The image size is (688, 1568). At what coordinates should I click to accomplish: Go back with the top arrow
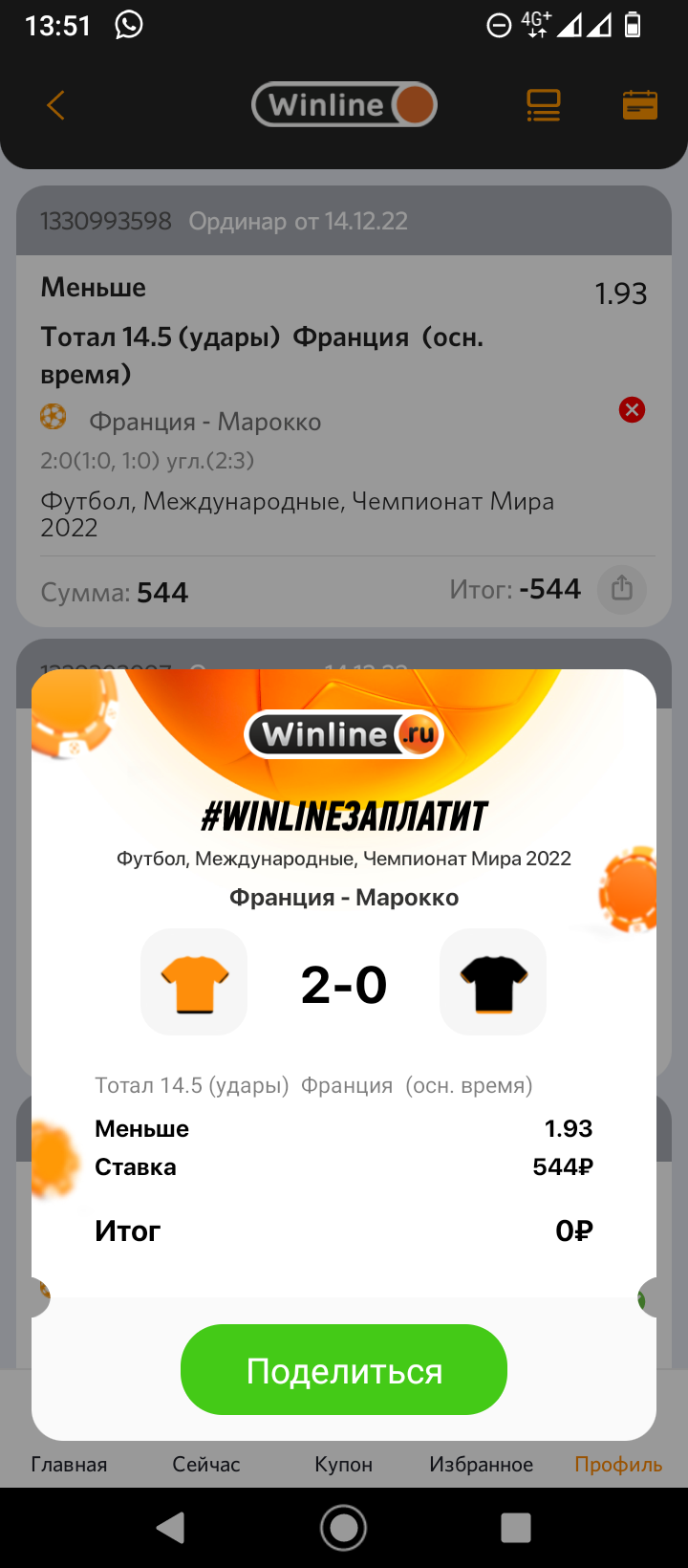[x=55, y=105]
